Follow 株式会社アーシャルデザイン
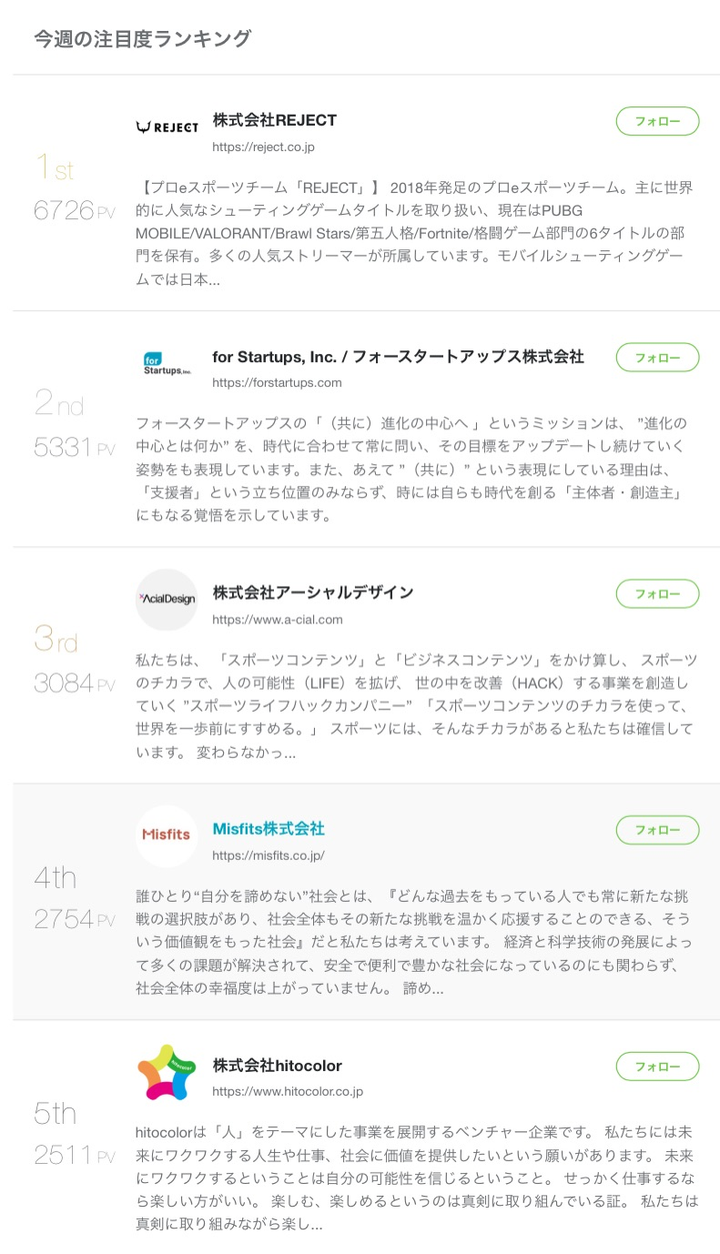720x1254 pixels. click(x=657, y=593)
